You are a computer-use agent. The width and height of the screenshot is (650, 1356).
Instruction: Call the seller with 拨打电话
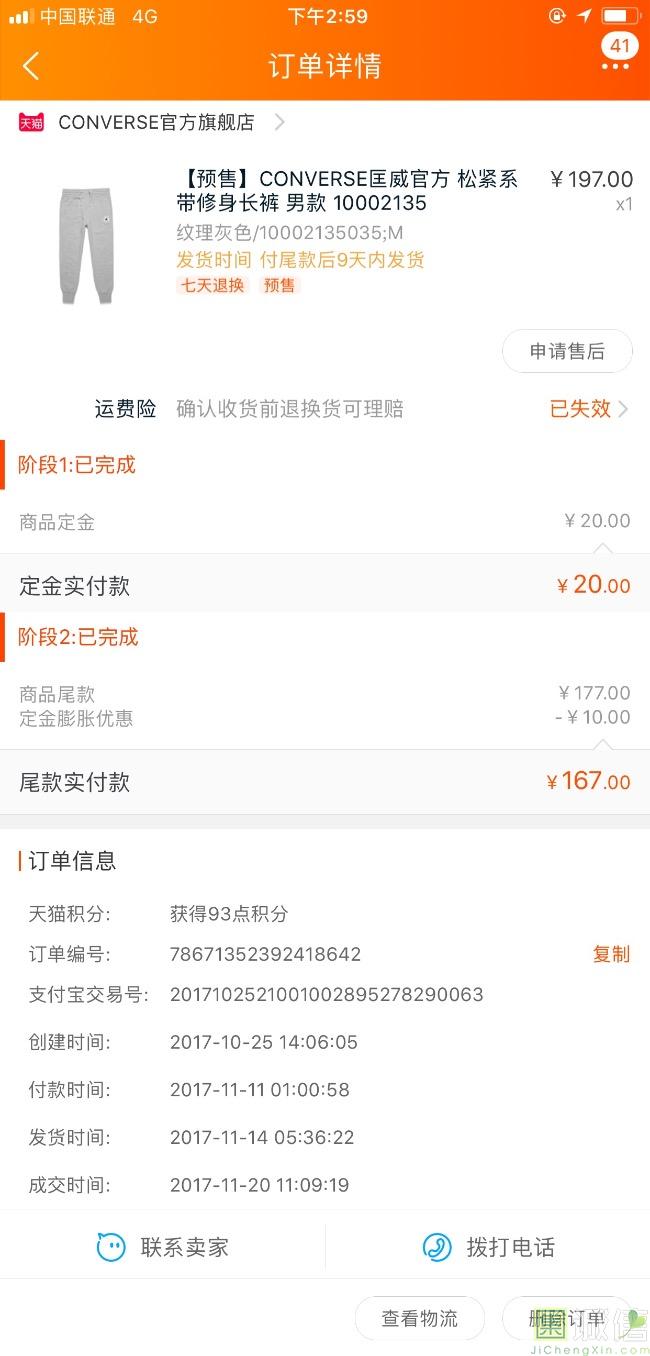[x=488, y=1247]
